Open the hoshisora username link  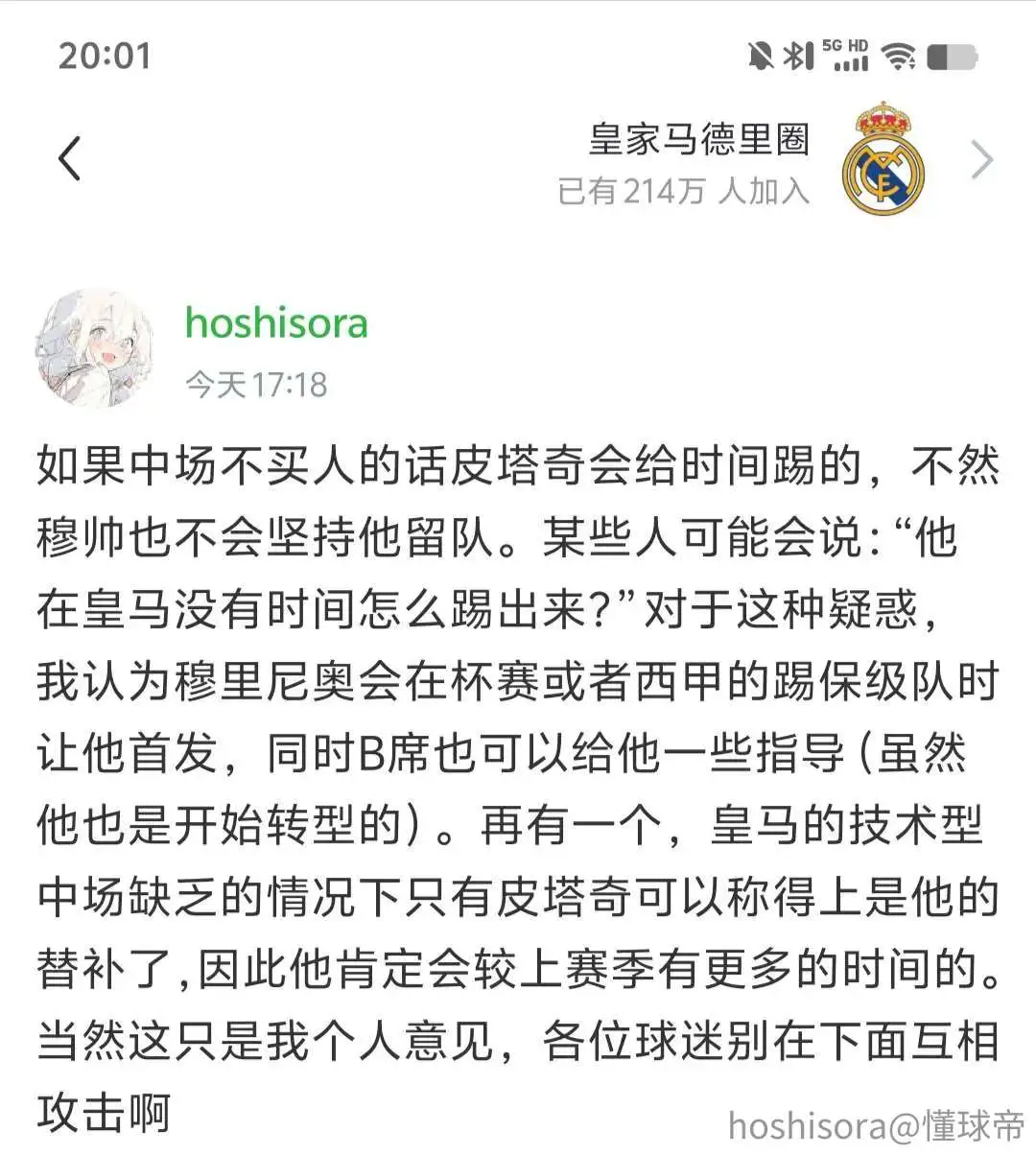[x=276, y=322]
